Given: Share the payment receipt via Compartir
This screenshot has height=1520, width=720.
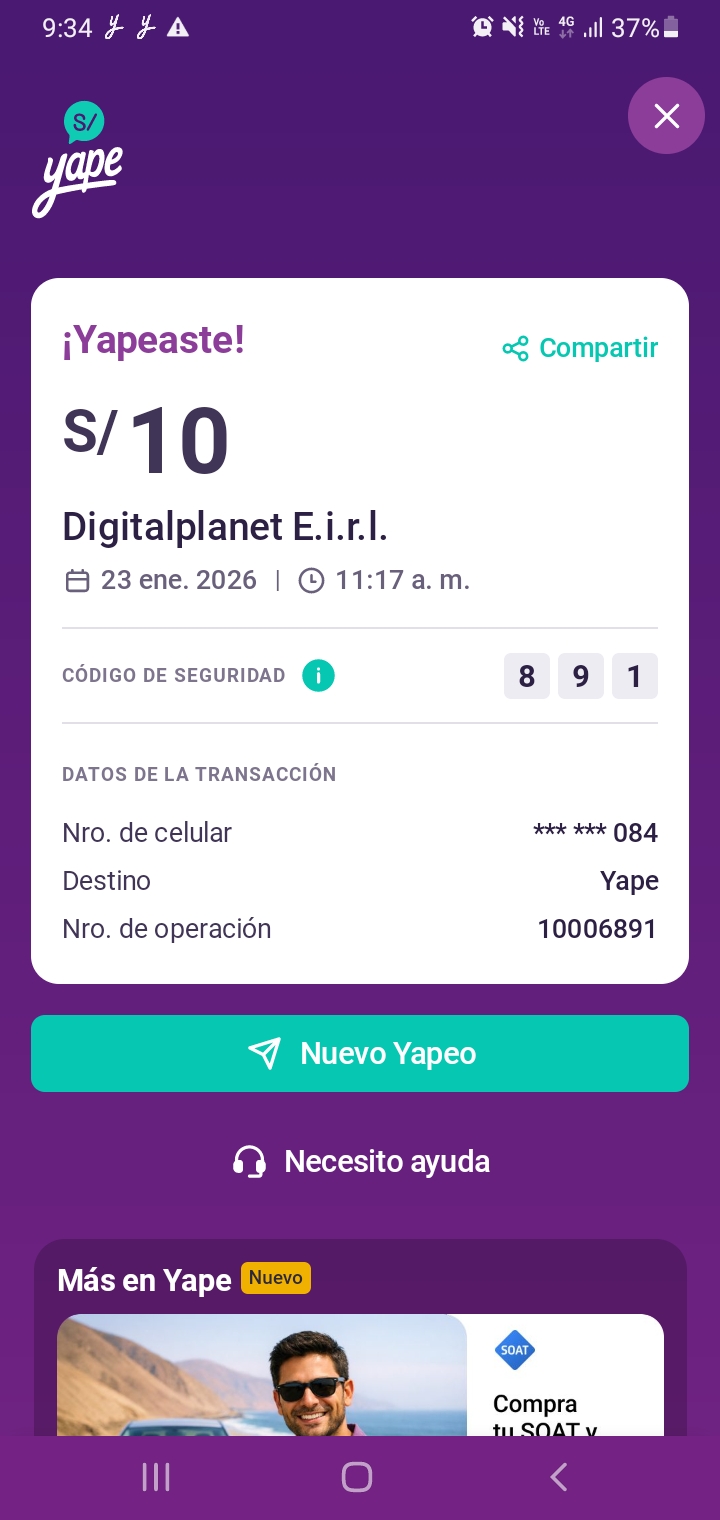Looking at the screenshot, I should click(x=580, y=348).
